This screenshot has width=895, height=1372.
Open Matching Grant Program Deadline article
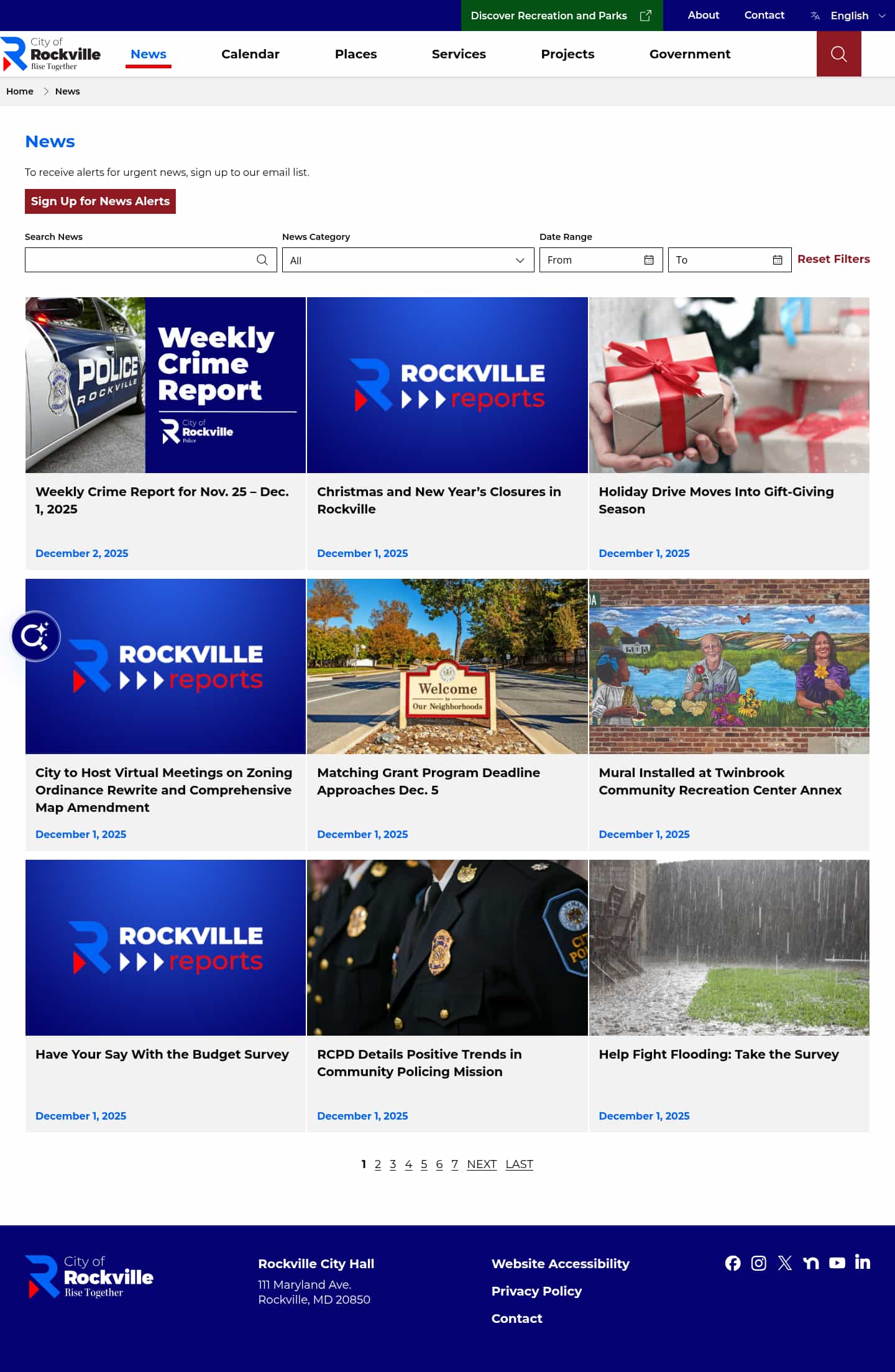[x=428, y=781]
